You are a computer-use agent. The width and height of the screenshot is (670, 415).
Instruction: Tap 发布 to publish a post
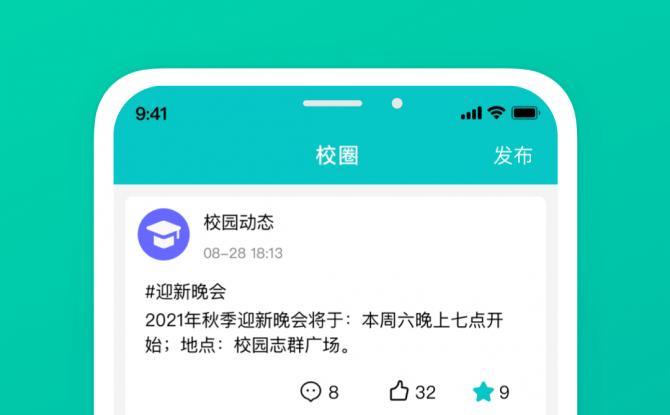tap(512, 155)
